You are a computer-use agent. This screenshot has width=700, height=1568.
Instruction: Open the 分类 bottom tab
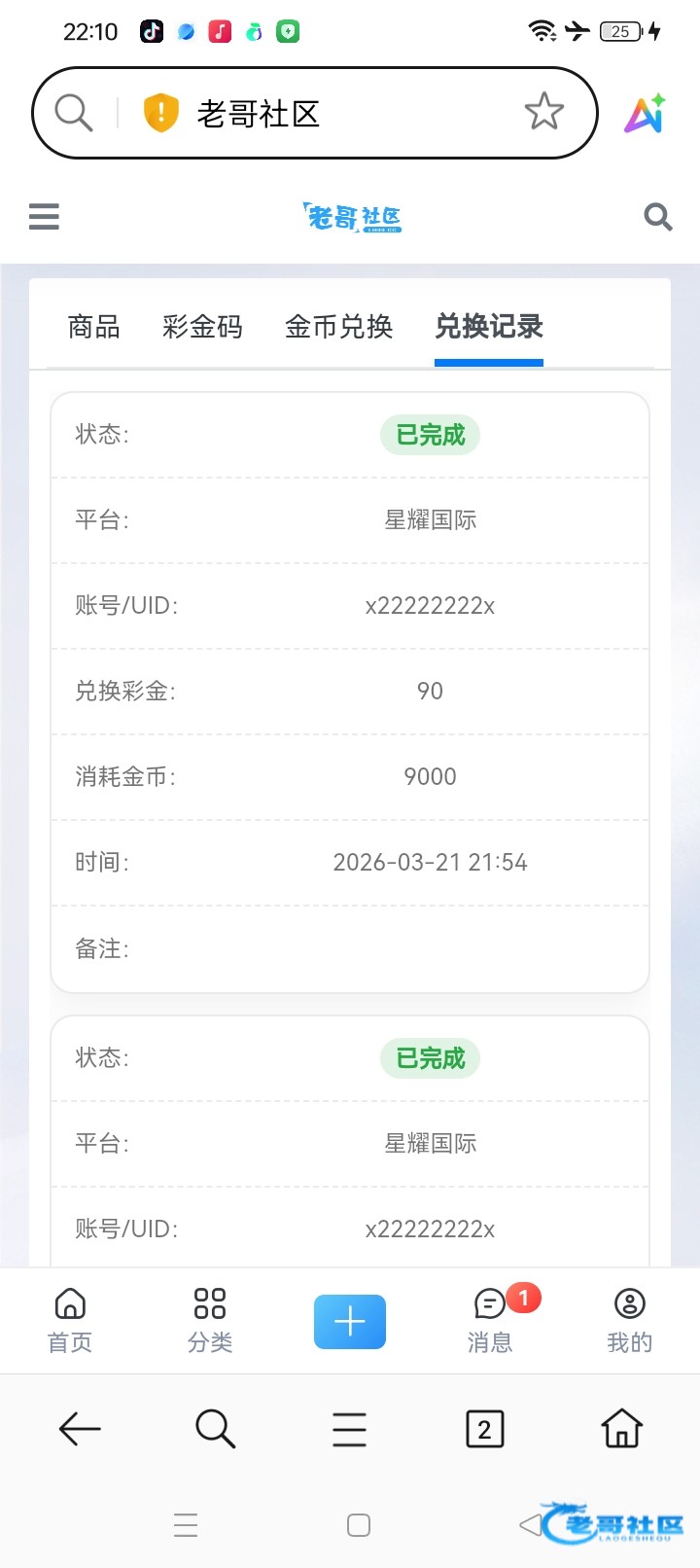pos(210,1320)
